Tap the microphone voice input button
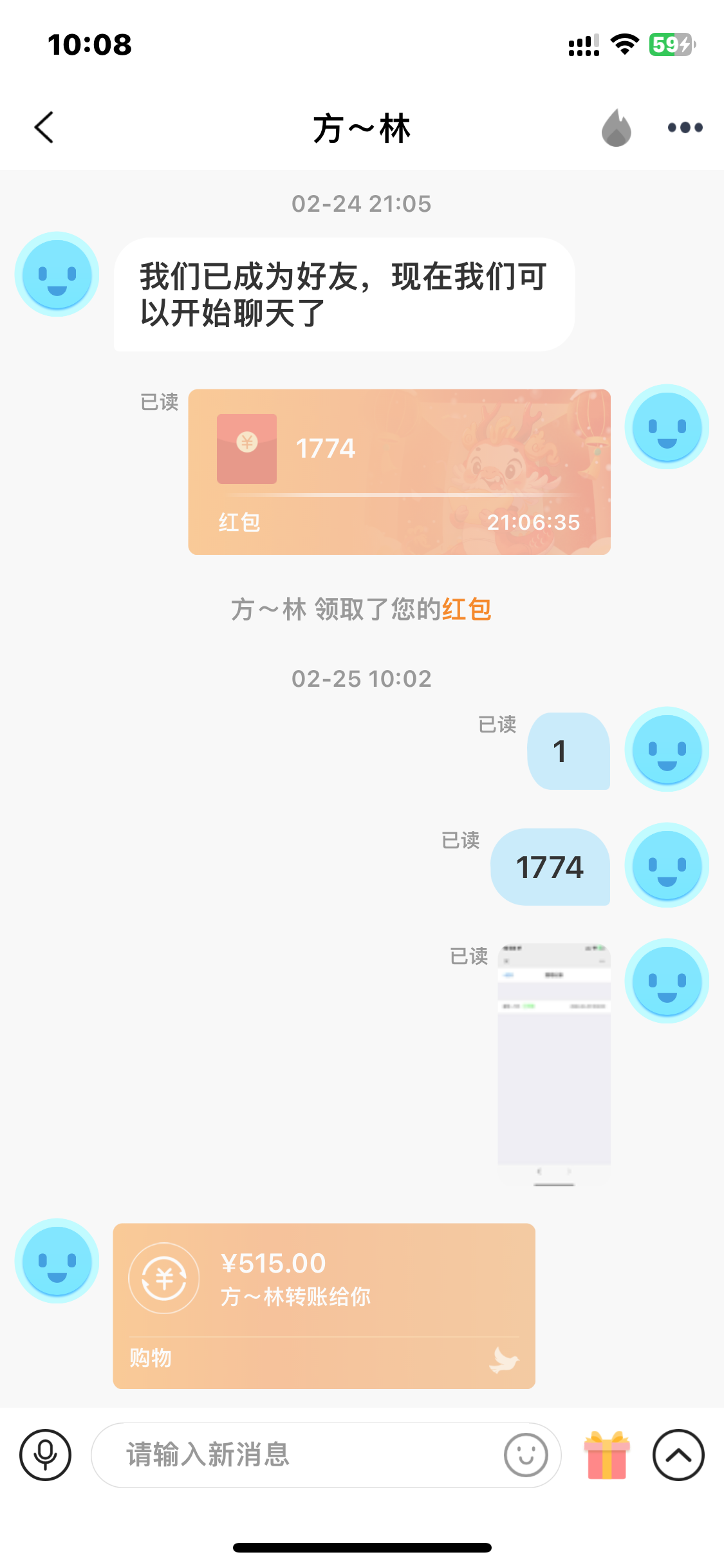This screenshot has width=724, height=1568. click(x=45, y=1455)
